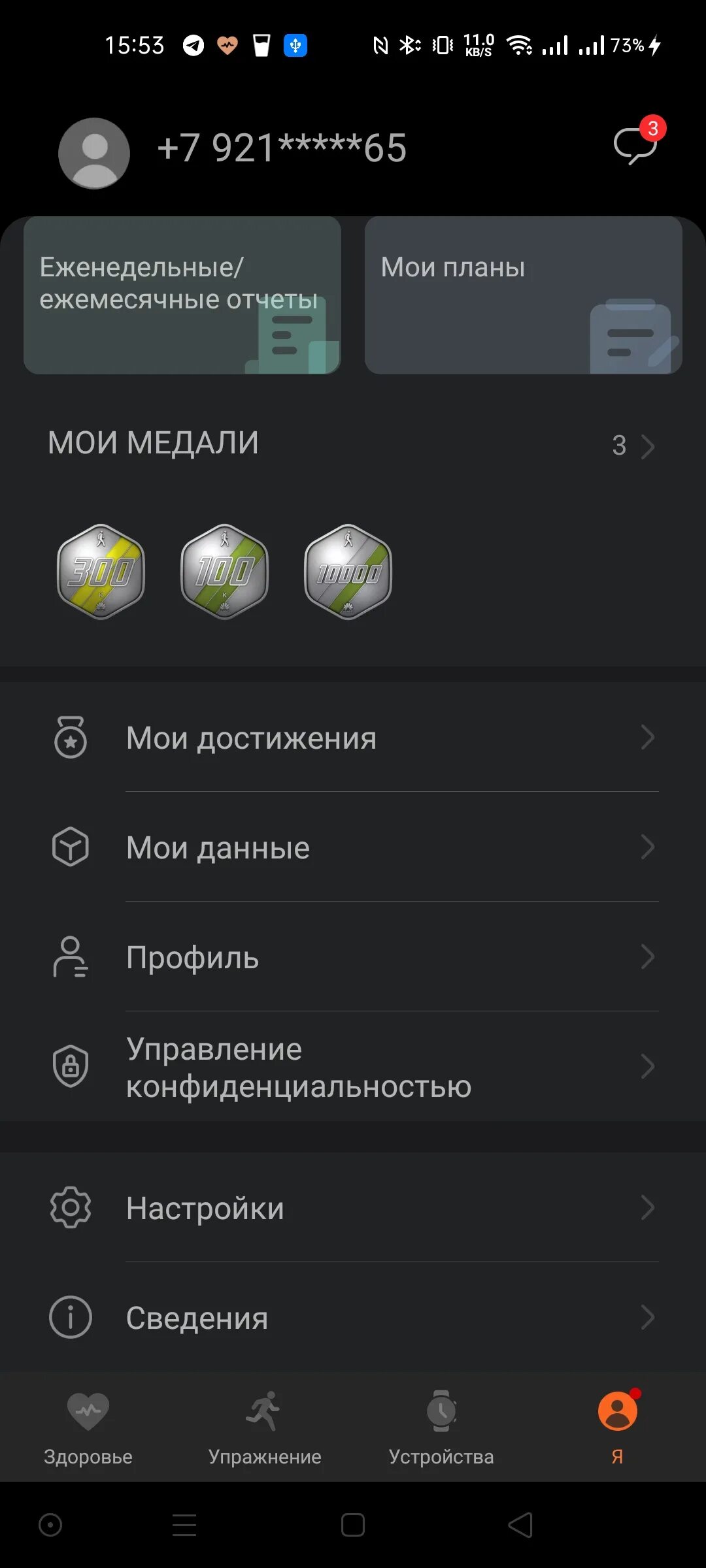Switch to the Упражнение tab
The image size is (706, 1568).
[265, 1428]
